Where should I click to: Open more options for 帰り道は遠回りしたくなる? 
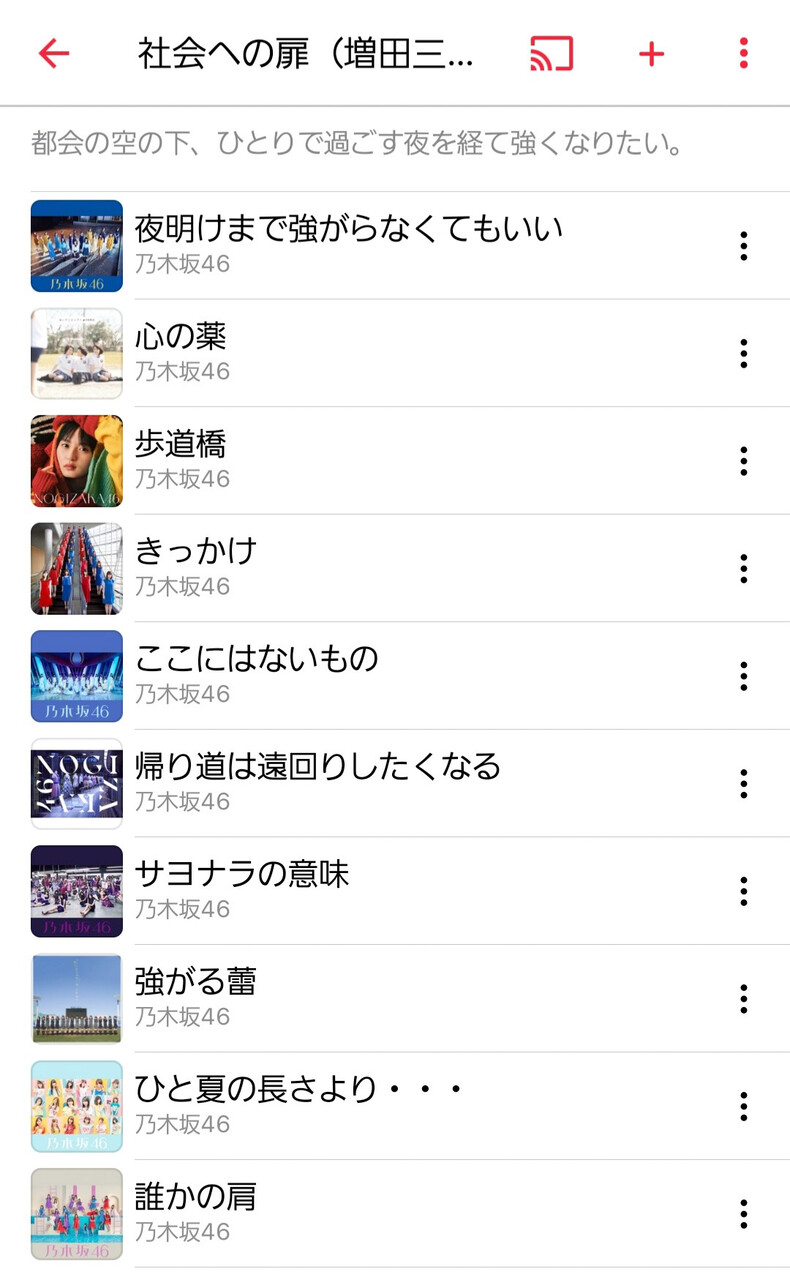[743, 784]
